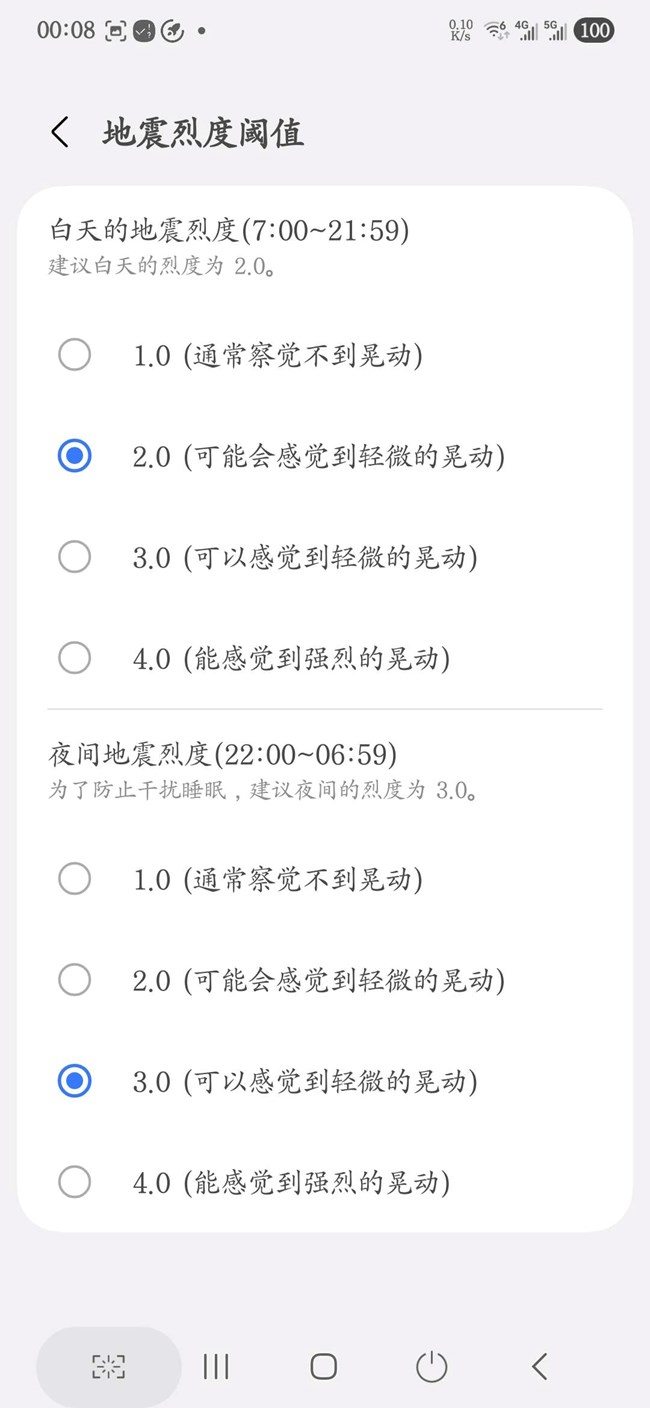This screenshot has height=1408, width=650.
Task: Set nighttime intensity to 2.0 (可能会感觉到轻微的晃动)
Action: point(75,980)
